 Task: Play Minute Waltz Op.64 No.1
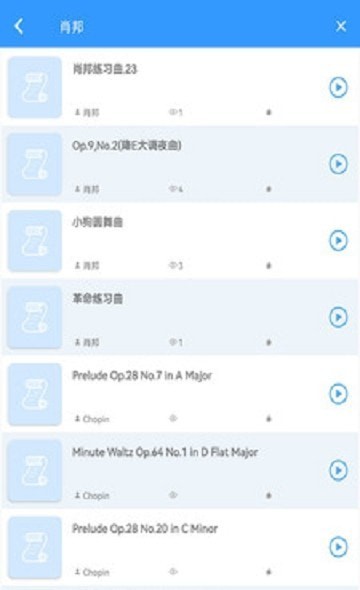point(338,470)
